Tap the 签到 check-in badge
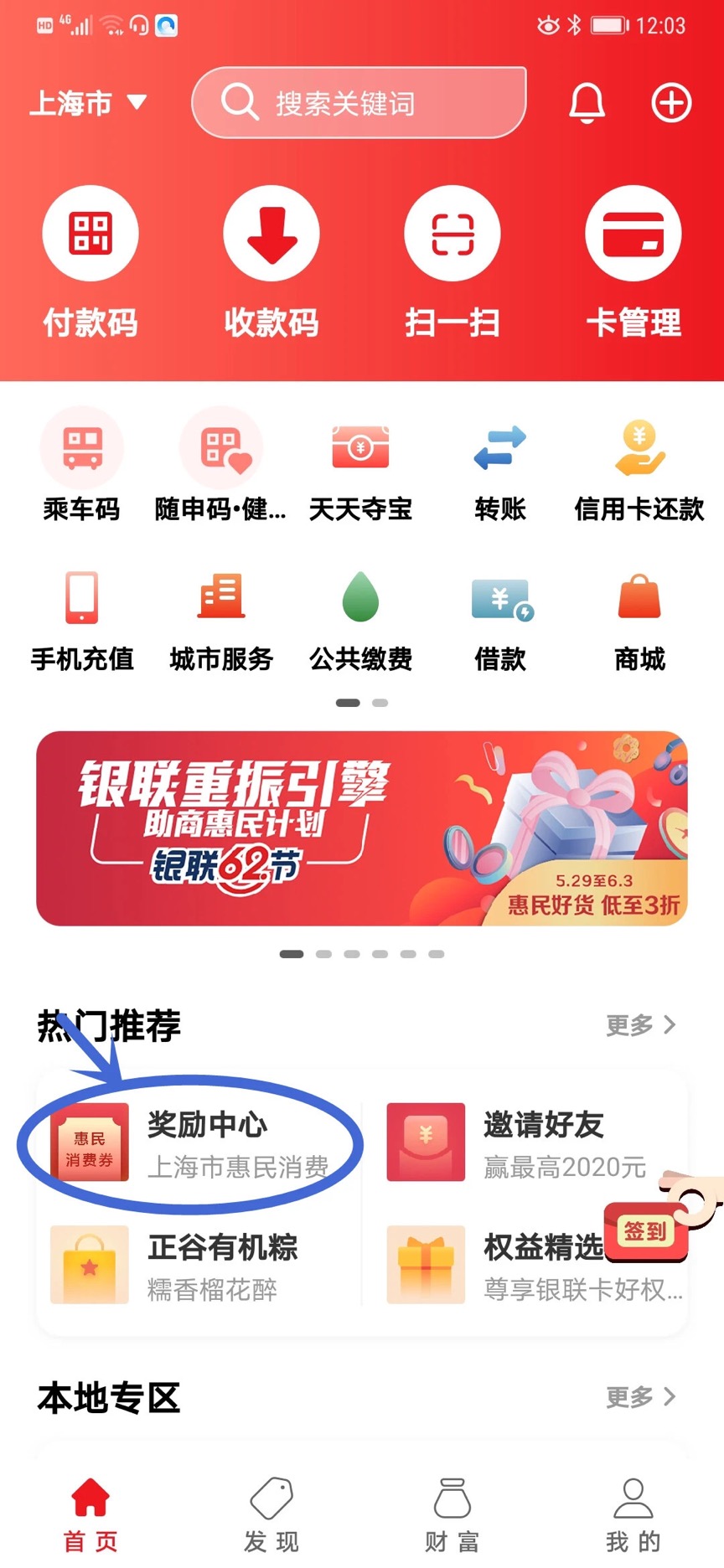This screenshot has width=724, height=1568. point(645,1230)
